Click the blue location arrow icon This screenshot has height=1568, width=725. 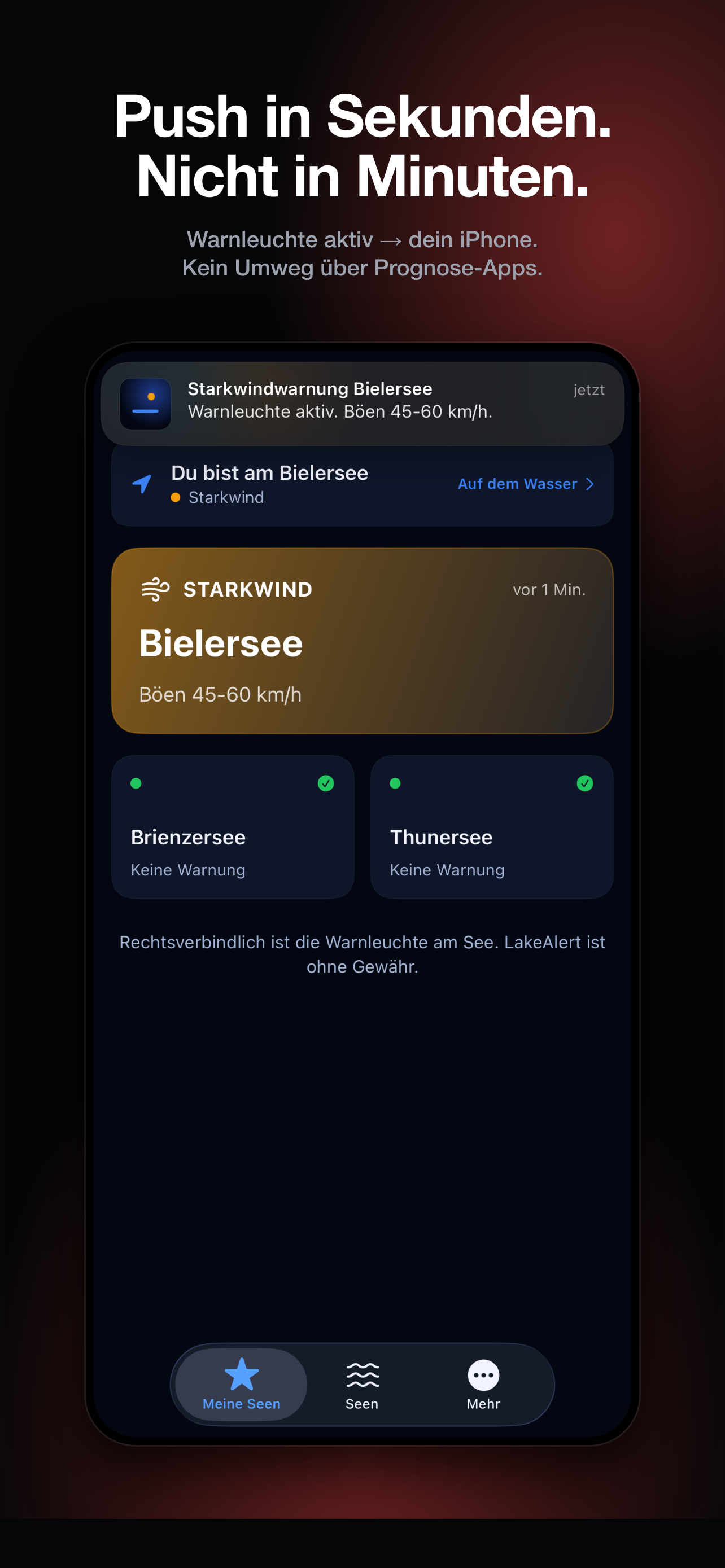(141, 484)
